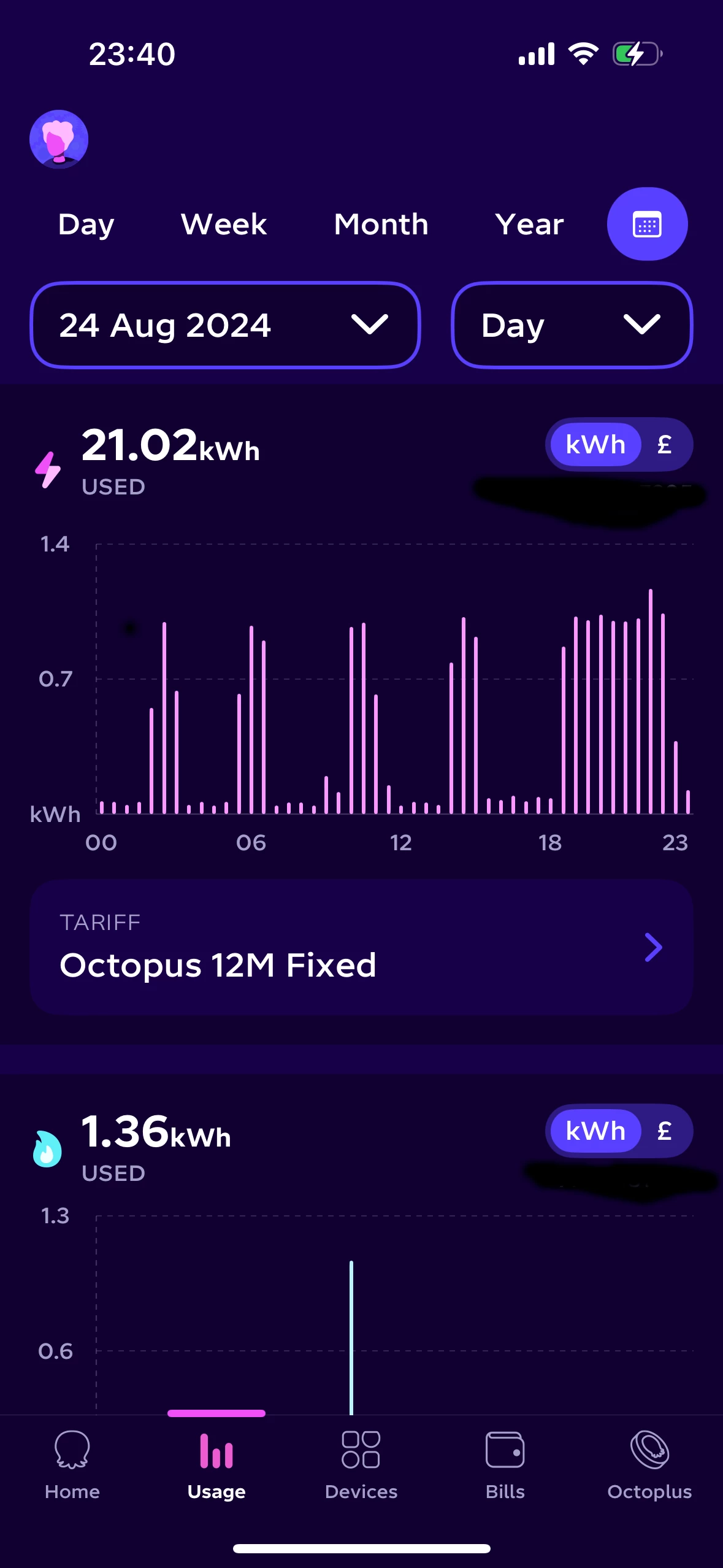The height and width of the screenshot is (1568, 723).
Task: Show electricity usage in pounds
Action: [664, 444]
